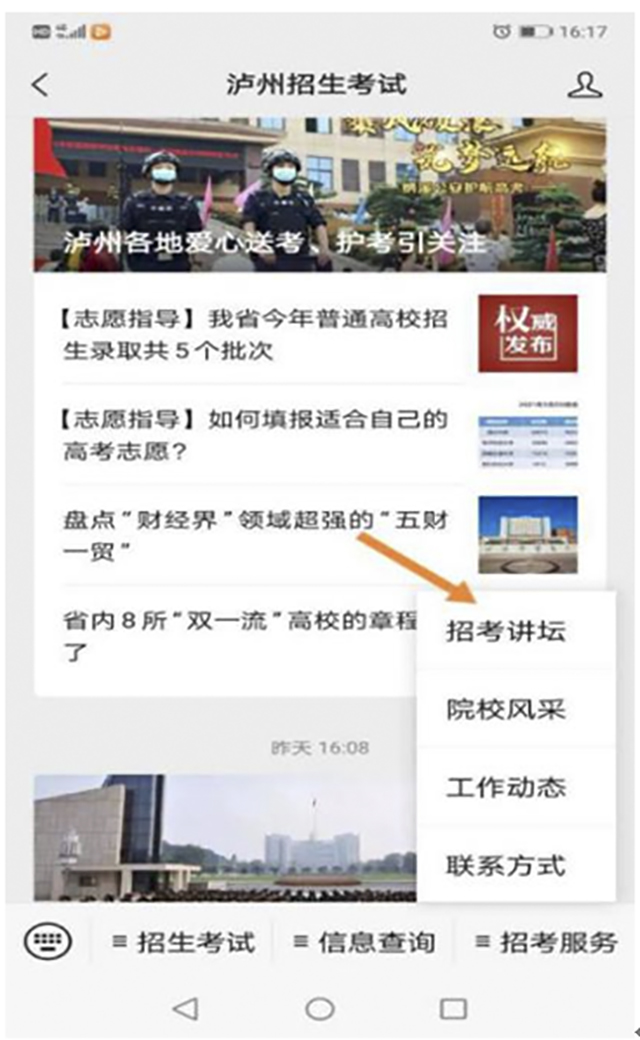The image size is (640, 1040).
Task: Select 院校风采 from the popup menu
Action: tap(506, 709)
